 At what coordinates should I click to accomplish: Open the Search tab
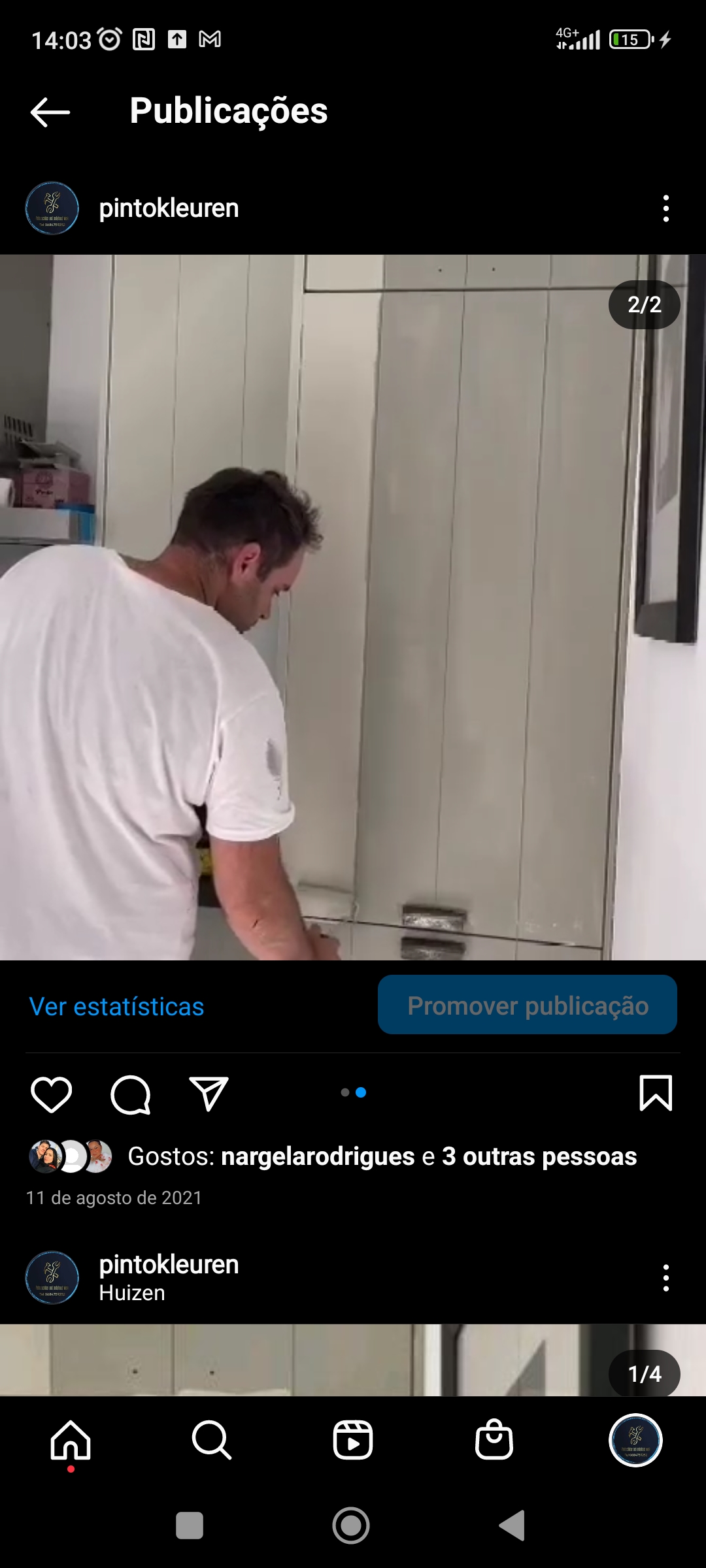tap(211, 1440)
